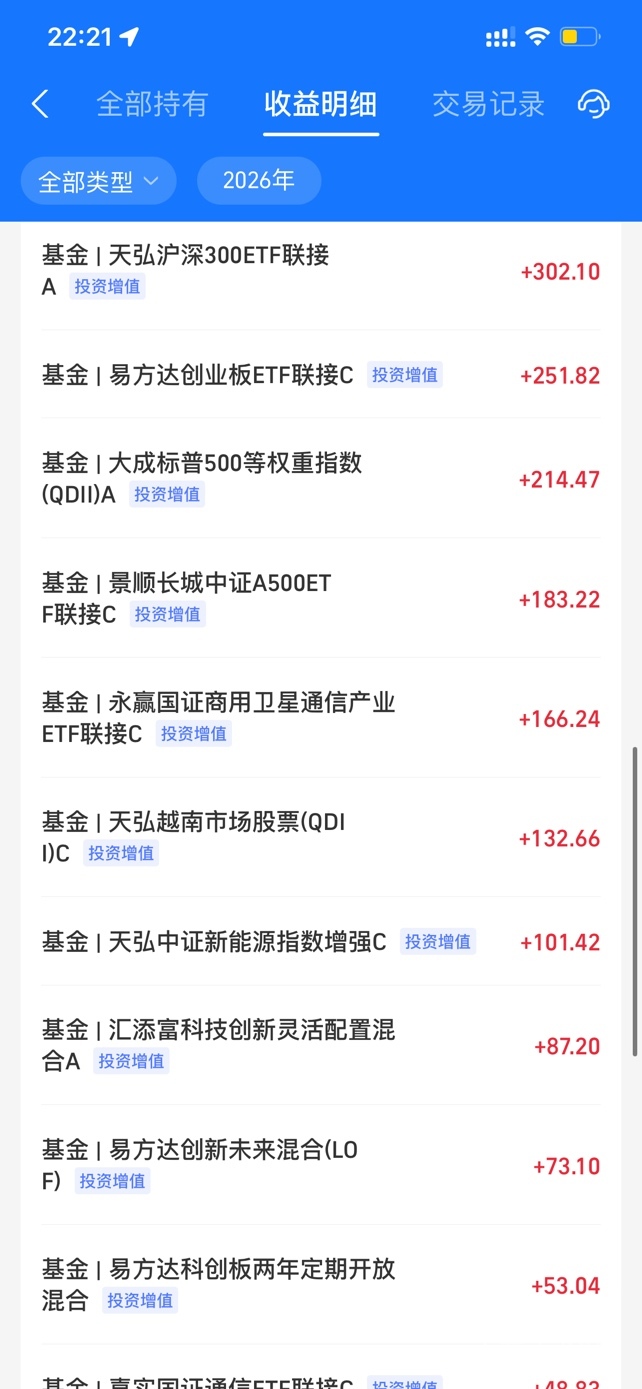Switch to the 交易记录 tab
The width and height of the screenshot is (642, 1389).
488,104
